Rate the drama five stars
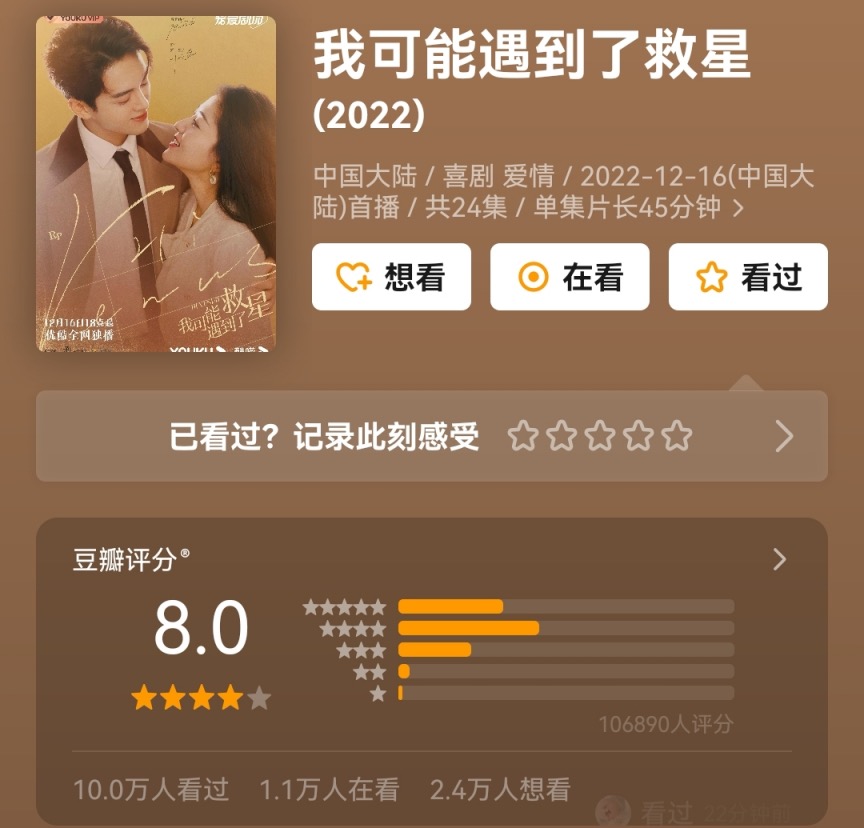 [x=677, y=436]
